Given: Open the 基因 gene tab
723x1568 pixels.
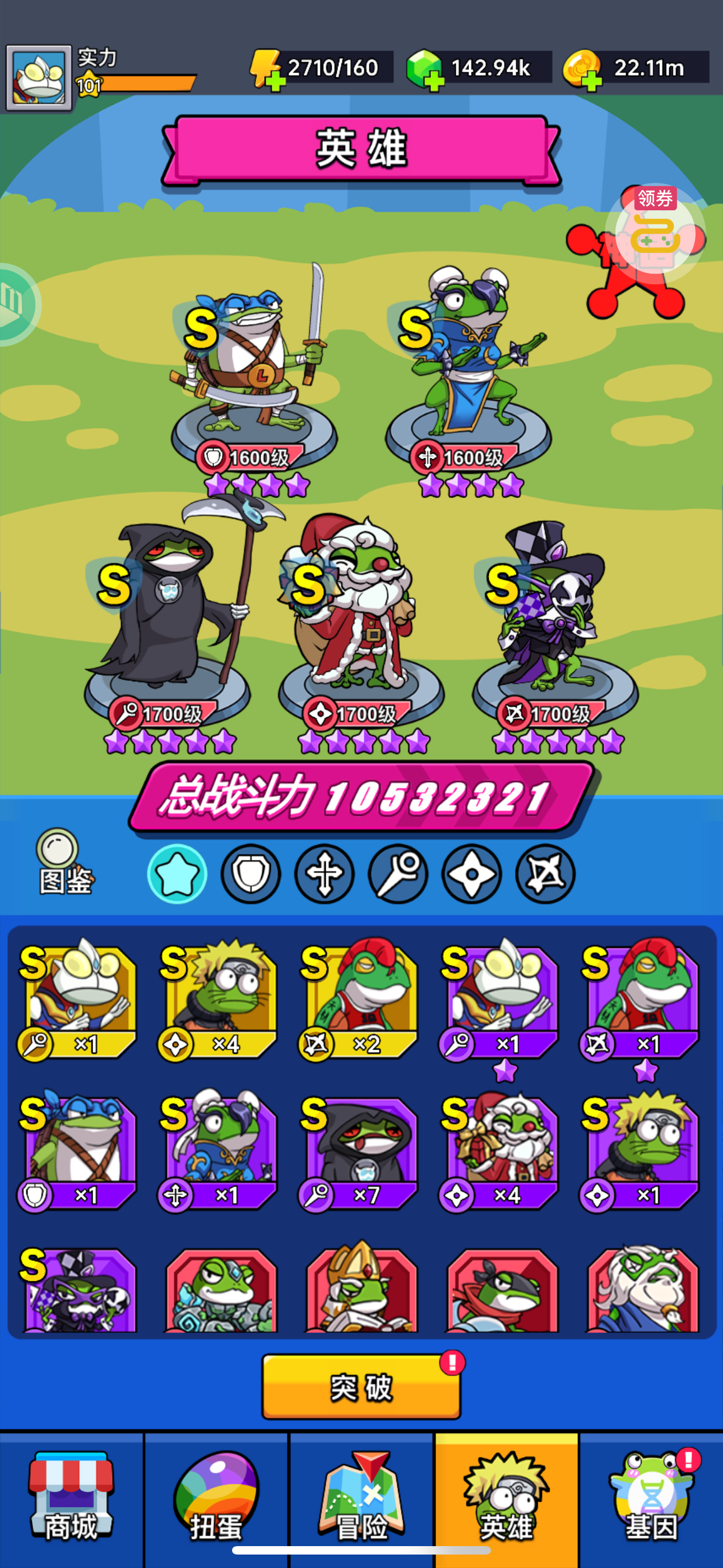Looking at the screenshot, I should [652, 1498].
